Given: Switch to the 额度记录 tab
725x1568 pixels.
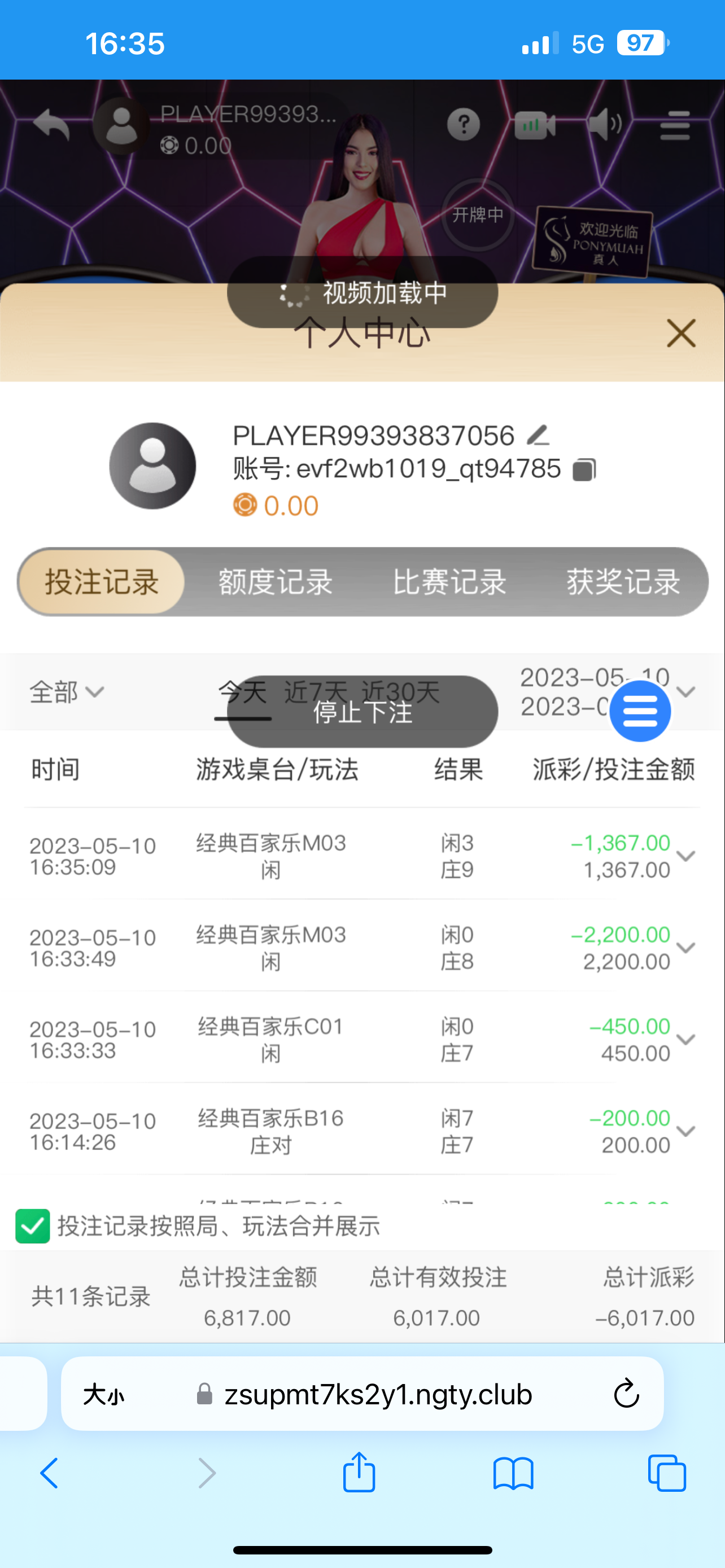Looking at the screenshot, I should pos(275,581).
